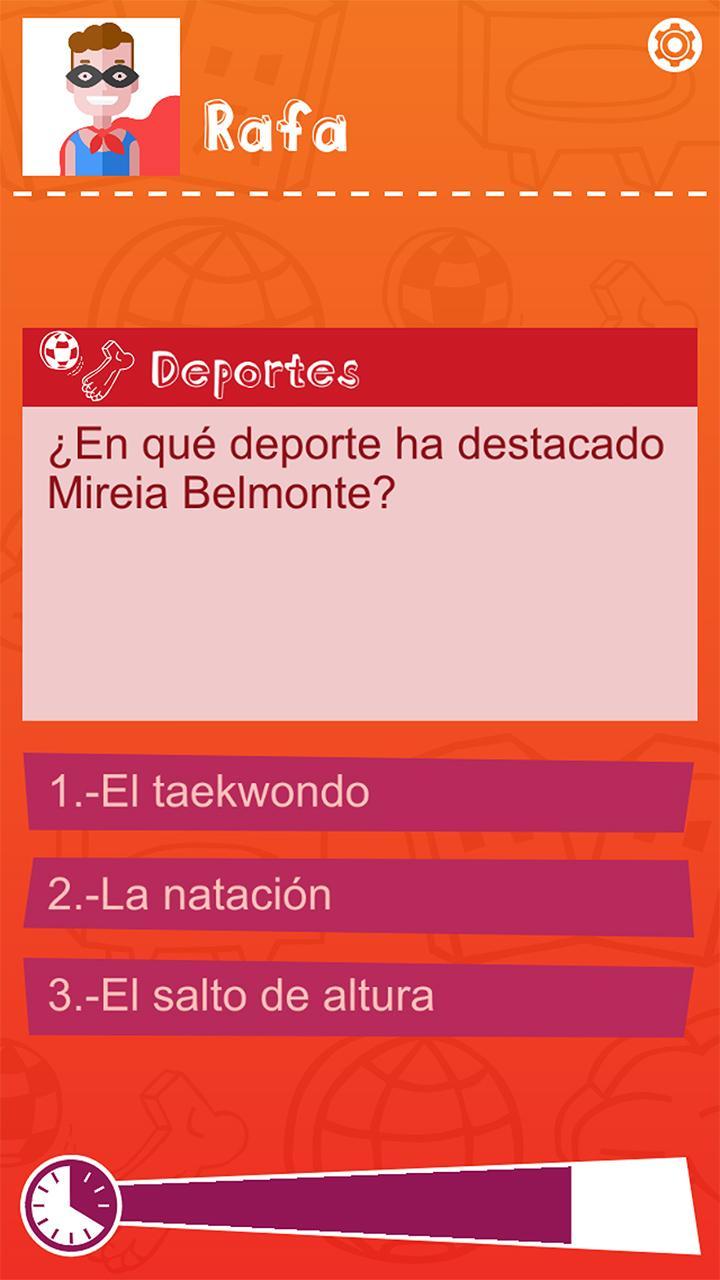This screenshot has width=720, height=1280.
Task: Select answer 1 El taekwondo
Action: (x=358, y=793)
